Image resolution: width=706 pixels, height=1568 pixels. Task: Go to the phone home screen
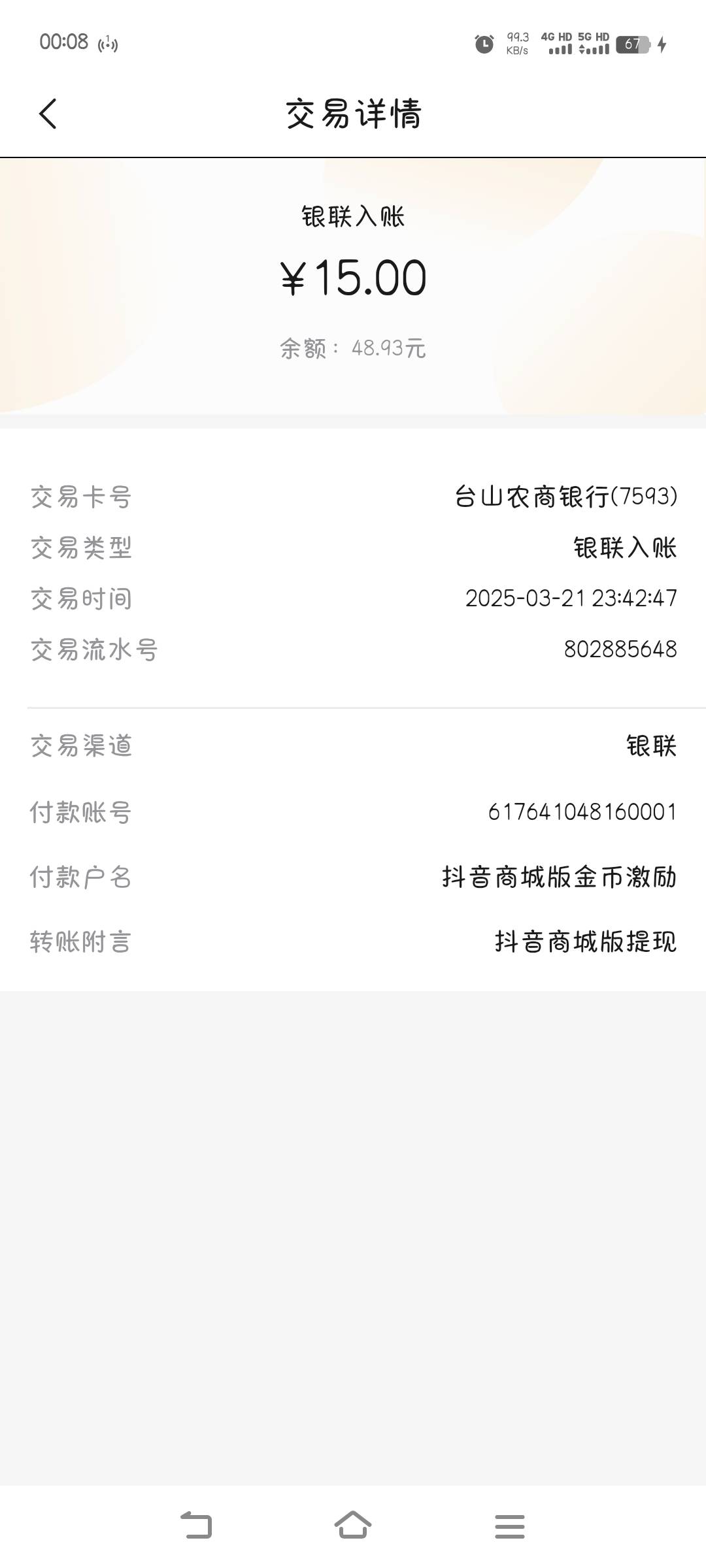(353, 1526)
